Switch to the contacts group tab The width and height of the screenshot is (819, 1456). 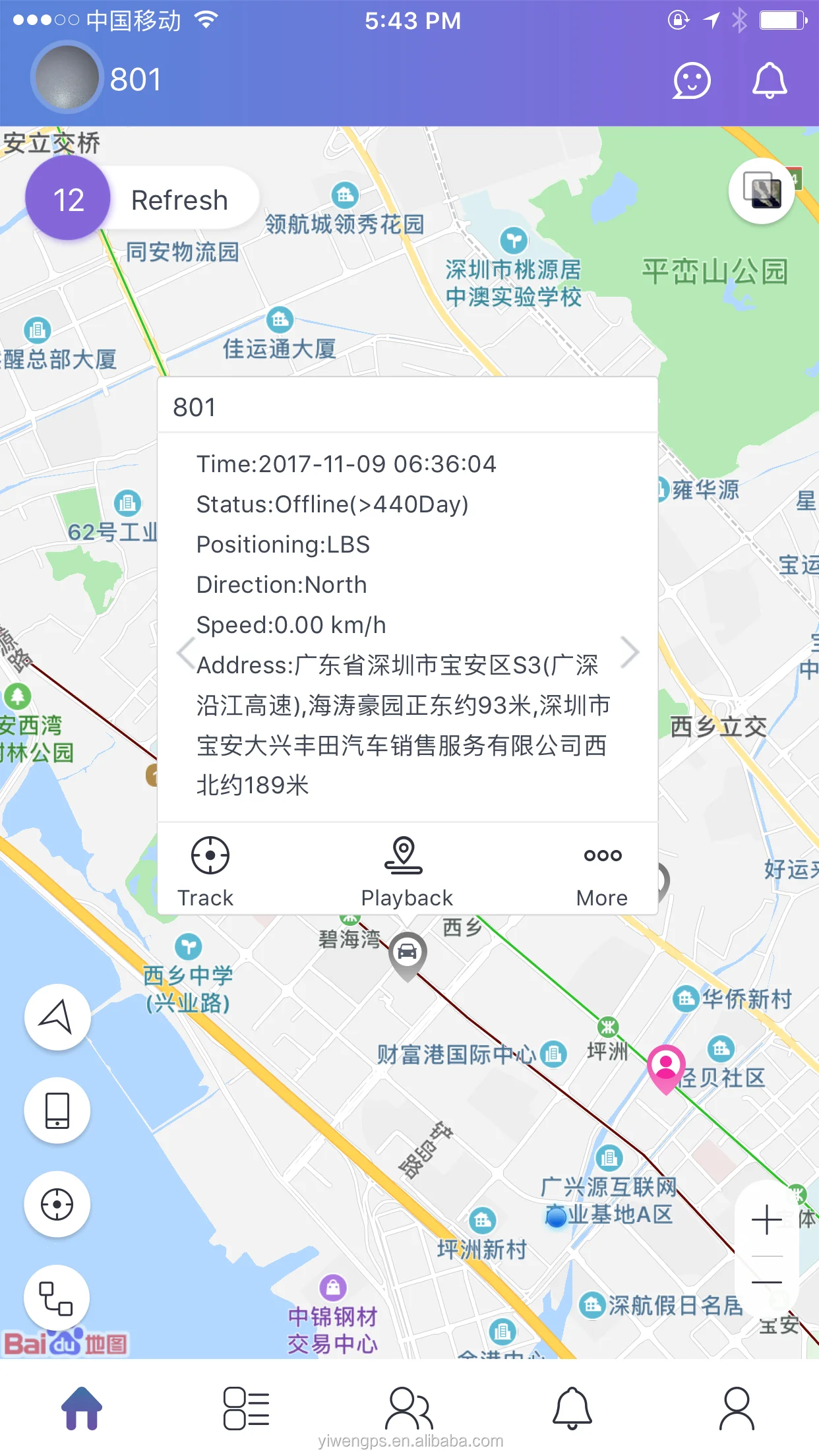409,1409
